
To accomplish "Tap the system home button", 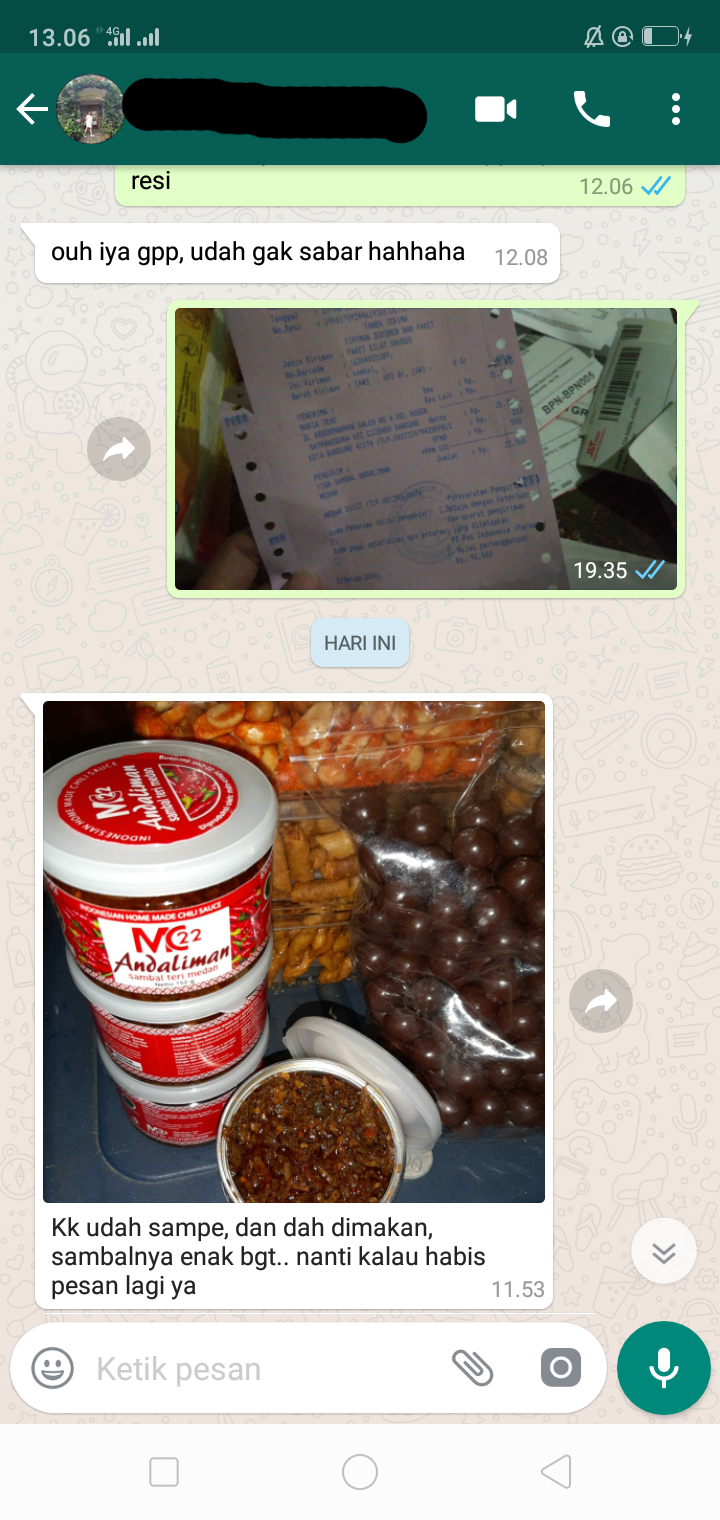I will pos(360,1472).
